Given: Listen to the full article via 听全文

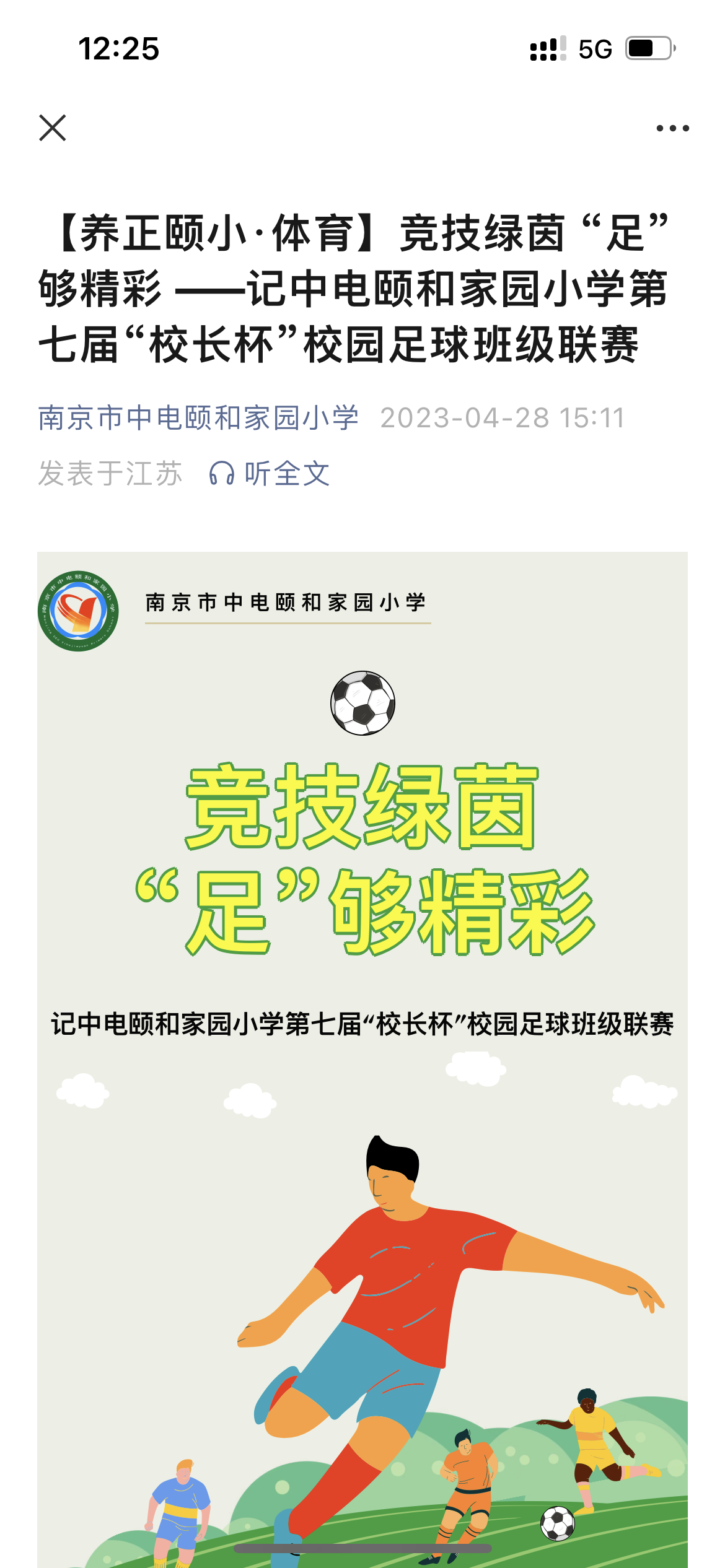Looking at the screenshot, I should click(270, 474).
